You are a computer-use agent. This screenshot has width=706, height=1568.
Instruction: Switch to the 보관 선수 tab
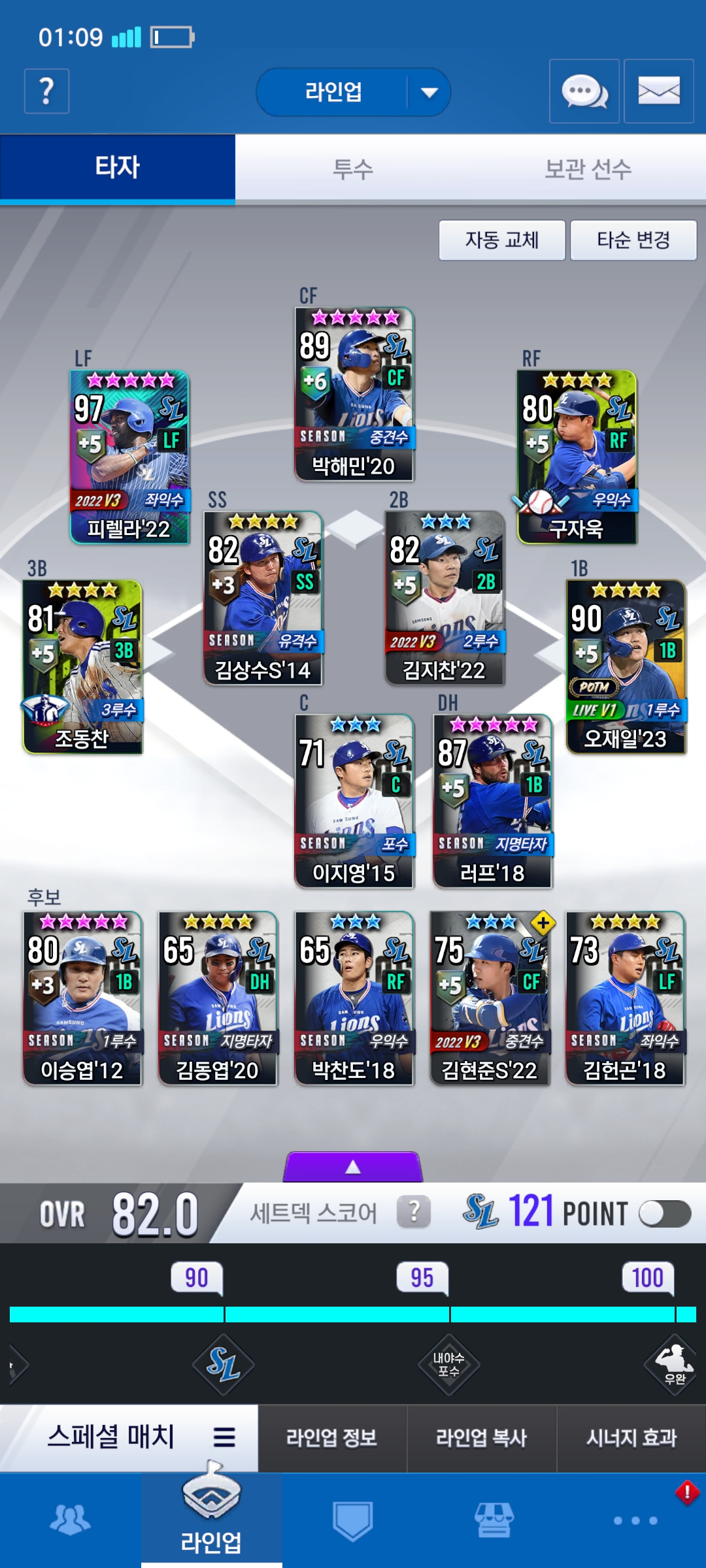coord(588,169)
